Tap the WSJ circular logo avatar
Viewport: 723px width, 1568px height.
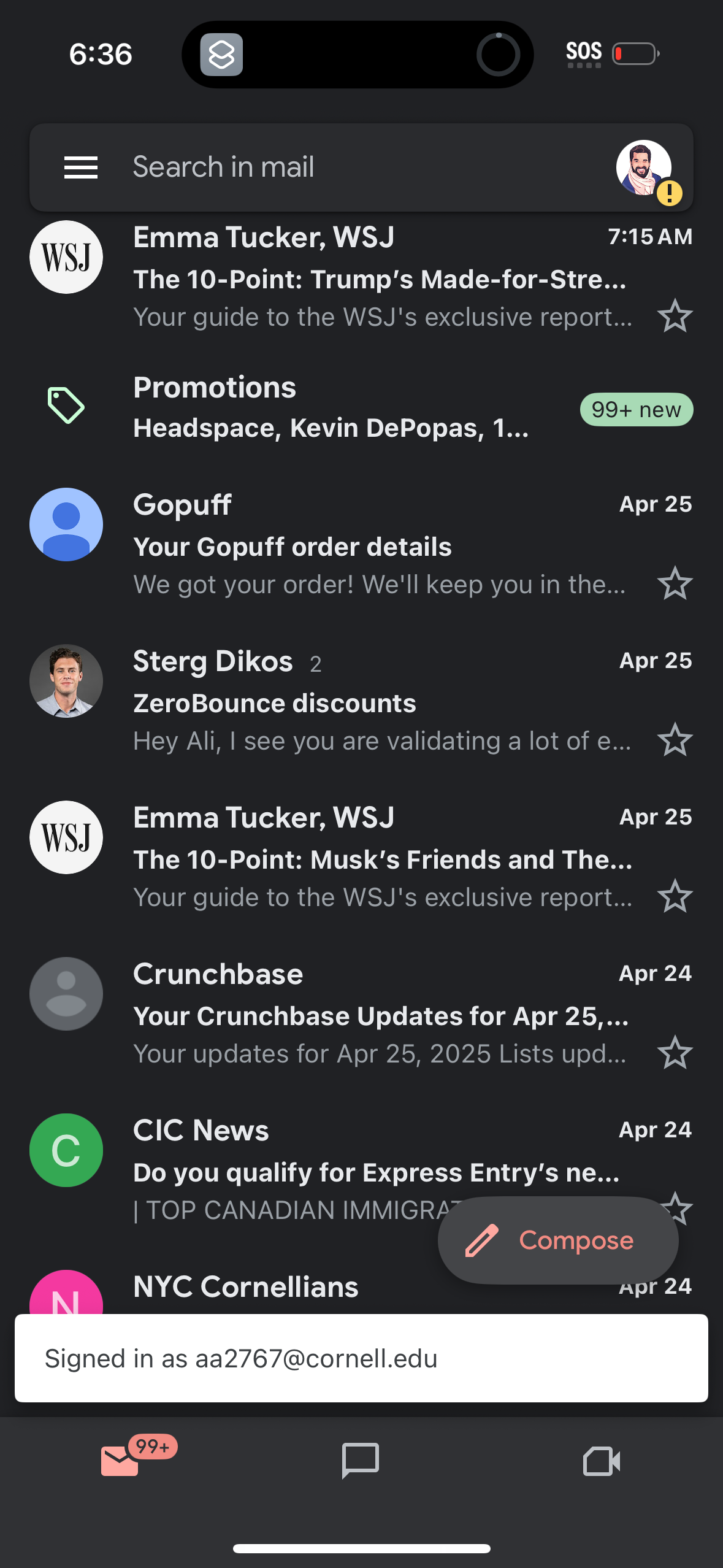tap(66, 257)
